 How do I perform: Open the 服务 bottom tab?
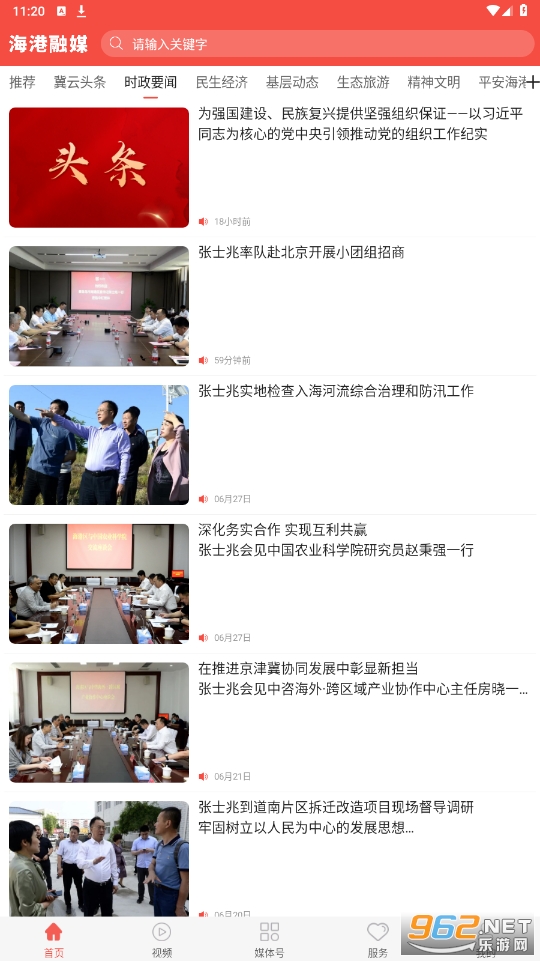coord(378,940)
